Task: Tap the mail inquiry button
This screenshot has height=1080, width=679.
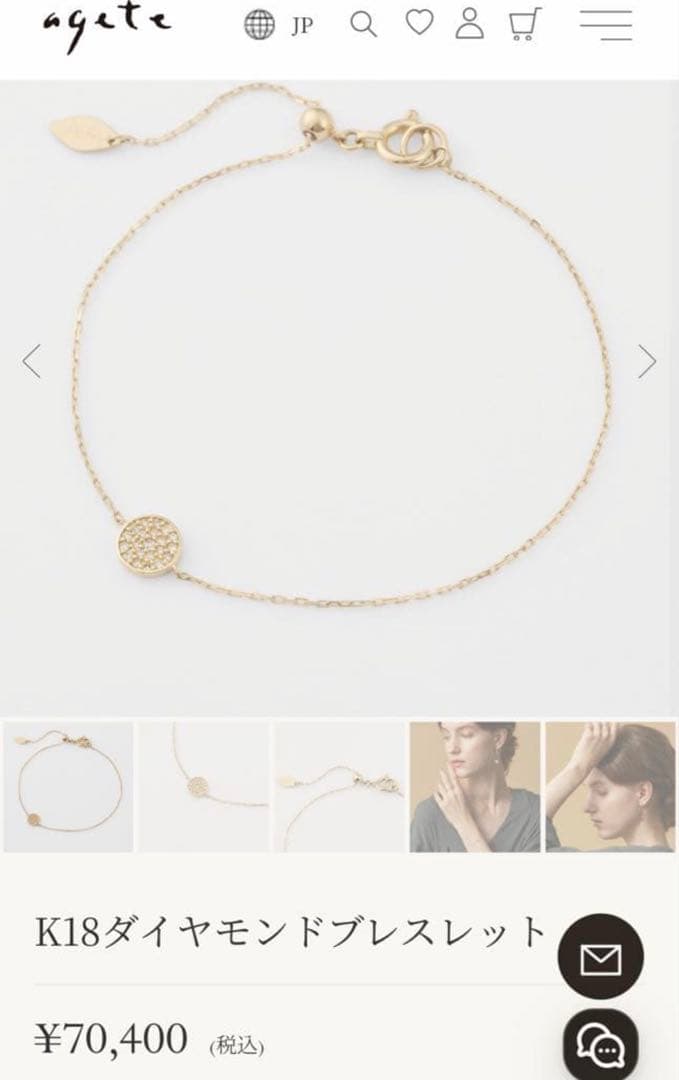Action: click(x=600, y=957)
